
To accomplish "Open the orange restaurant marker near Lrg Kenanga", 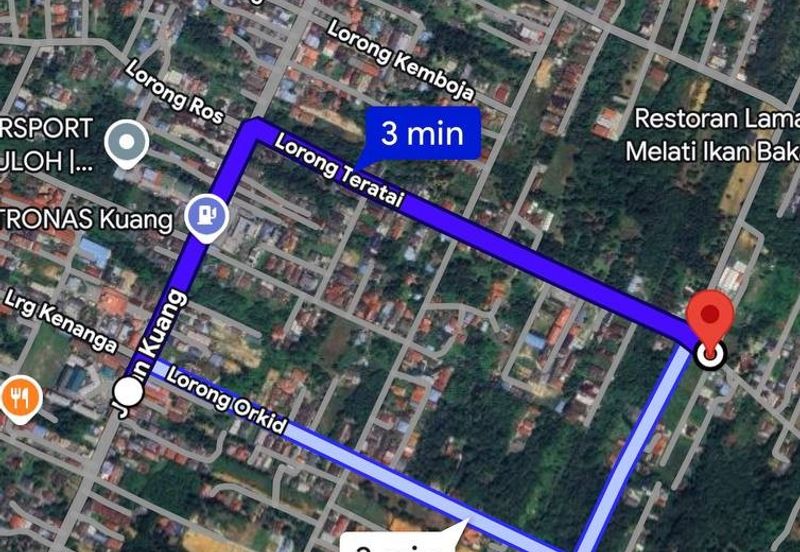I will pos(17,399).
